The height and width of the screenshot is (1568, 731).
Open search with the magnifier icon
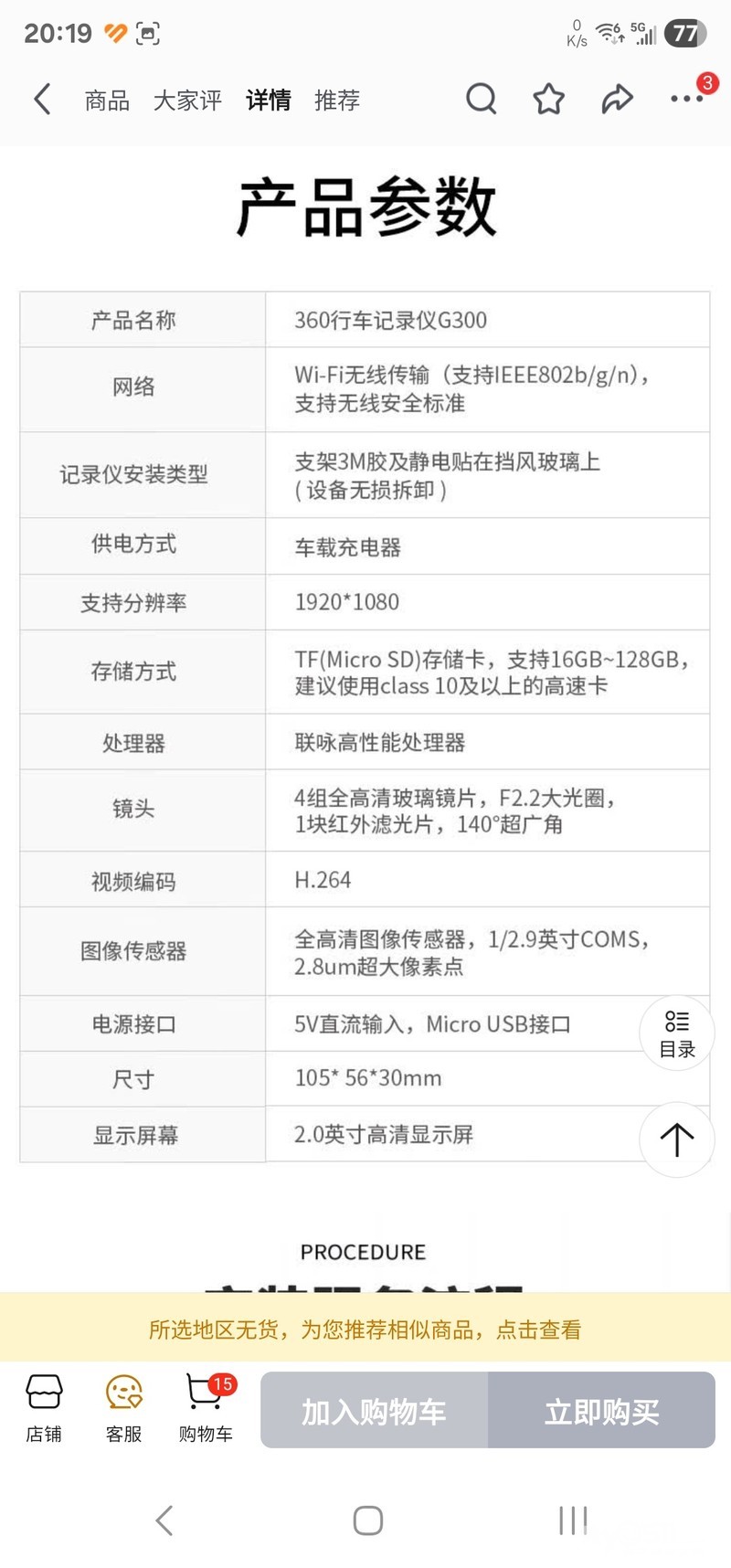tap(481, 99)
